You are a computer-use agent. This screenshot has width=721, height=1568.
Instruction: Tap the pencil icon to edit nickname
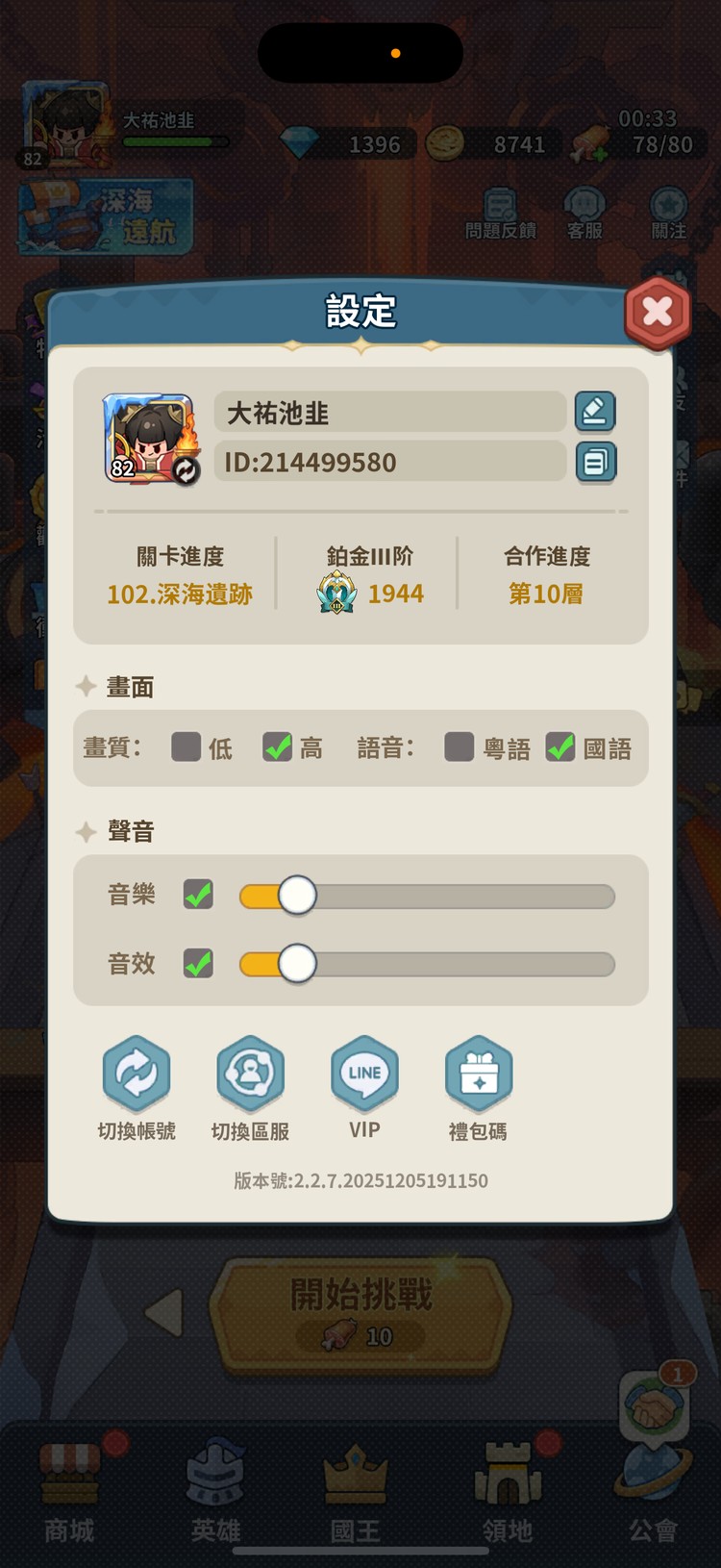[595, 412]
